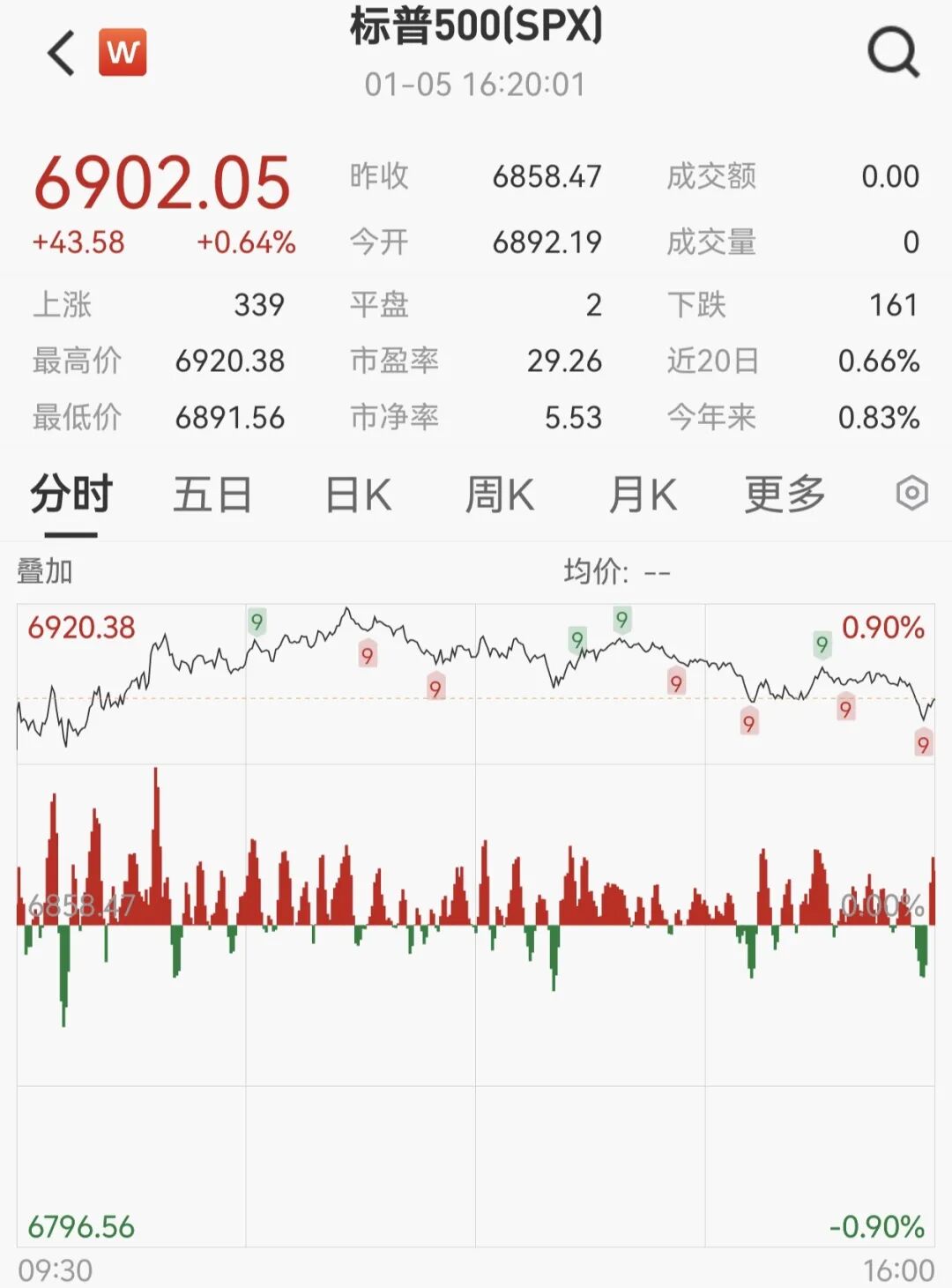Tap the first red '9' marker on chart
The width and height of the screenshot is (952, 1288).
[366, 657]
